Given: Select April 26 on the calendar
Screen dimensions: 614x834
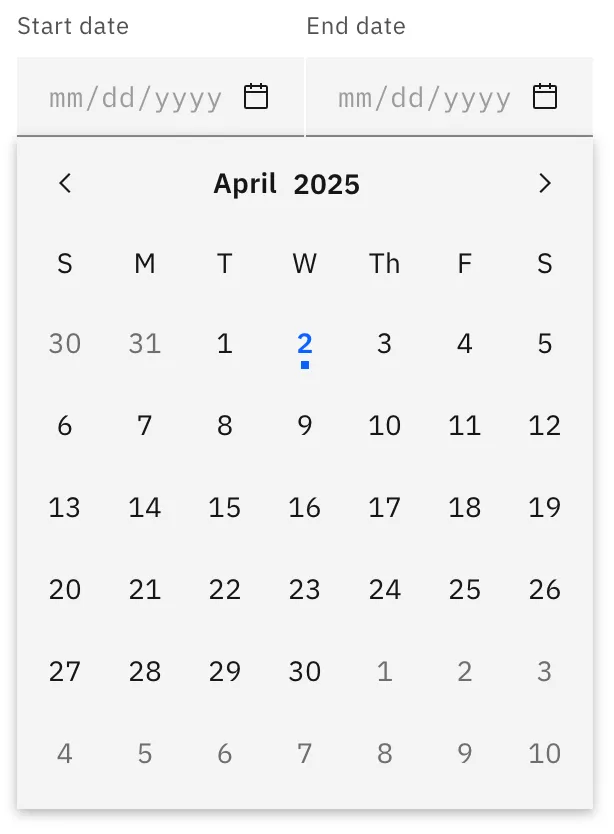Looking at the screenshot, I should pos(545,590).
